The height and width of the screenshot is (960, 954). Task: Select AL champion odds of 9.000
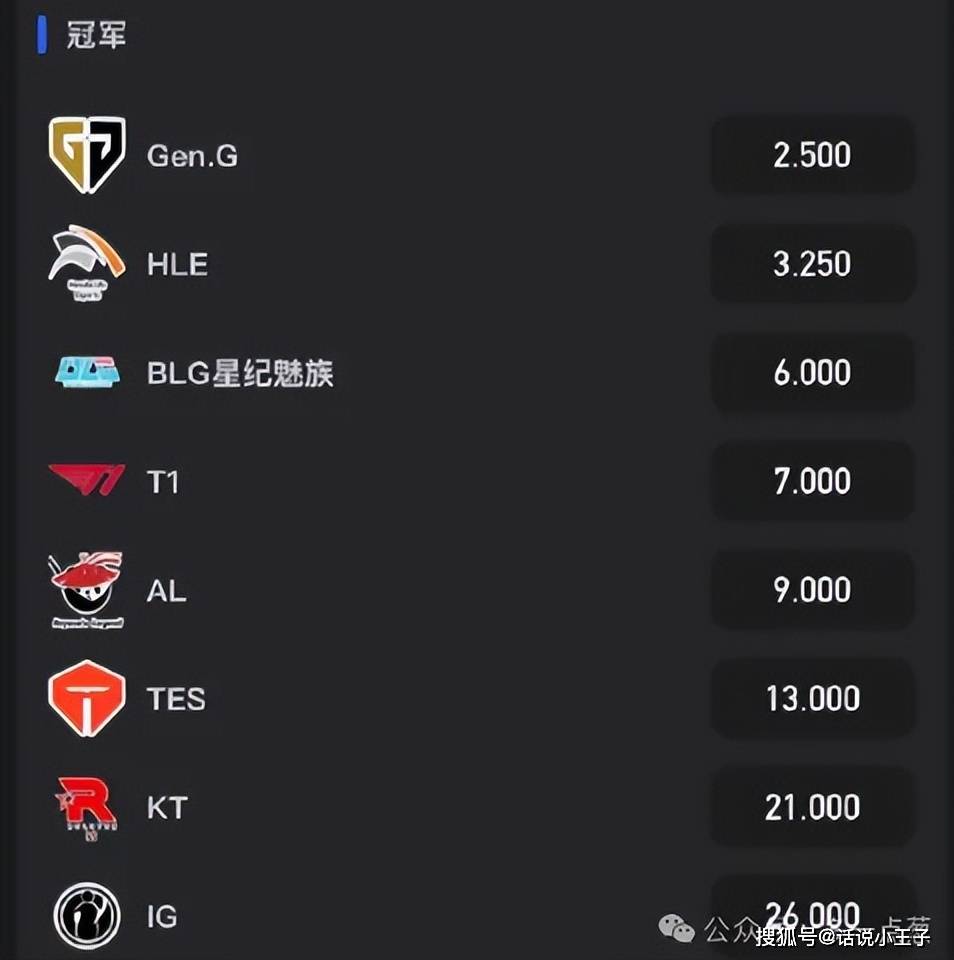point(812,590)
